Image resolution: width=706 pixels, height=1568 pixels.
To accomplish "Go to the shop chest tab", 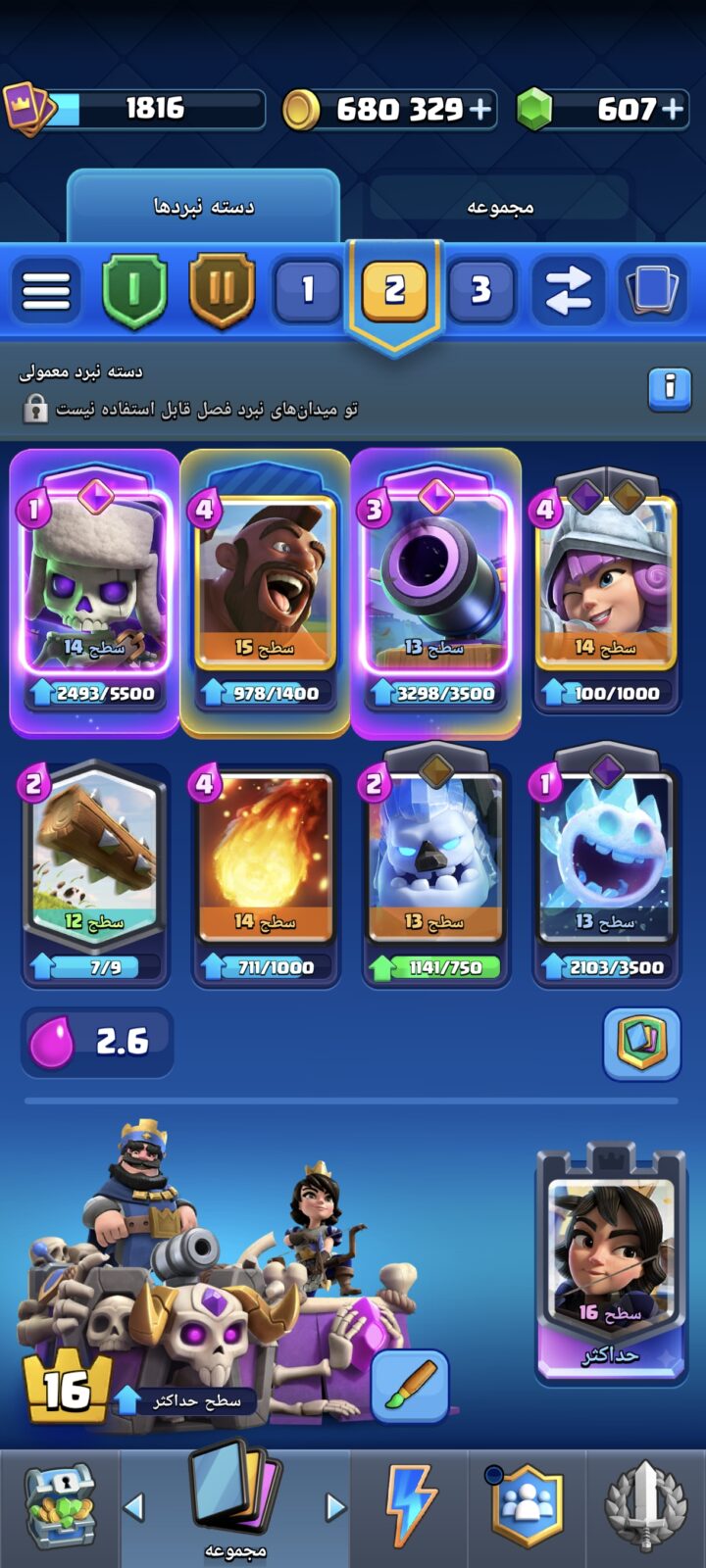I will click(60, 1509).
